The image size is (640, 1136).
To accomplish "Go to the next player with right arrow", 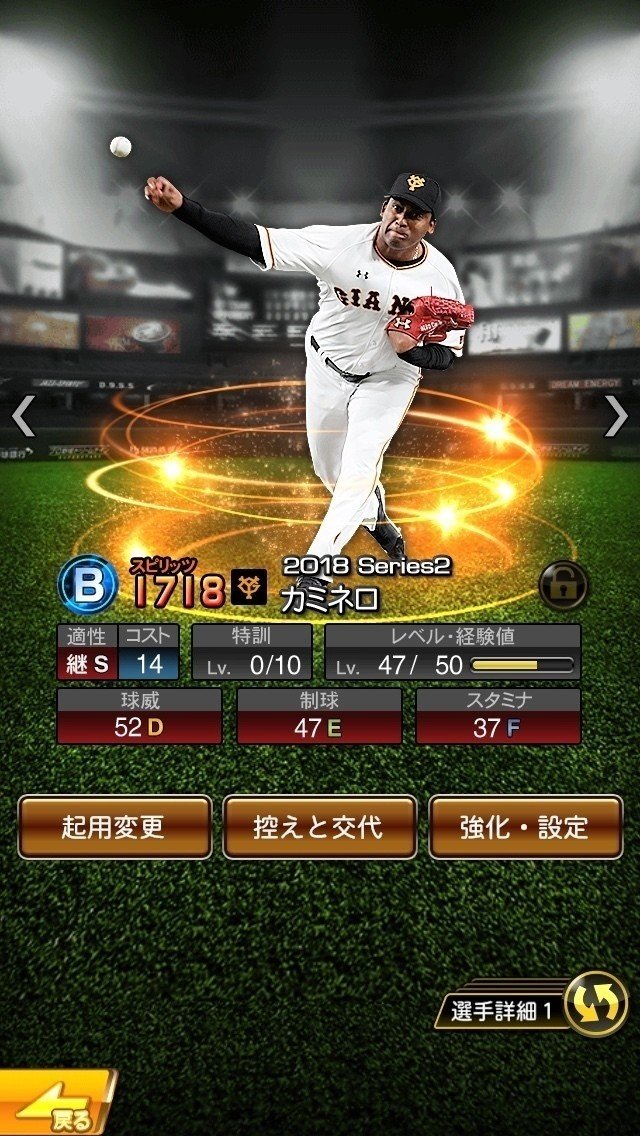I will (616, 416).
